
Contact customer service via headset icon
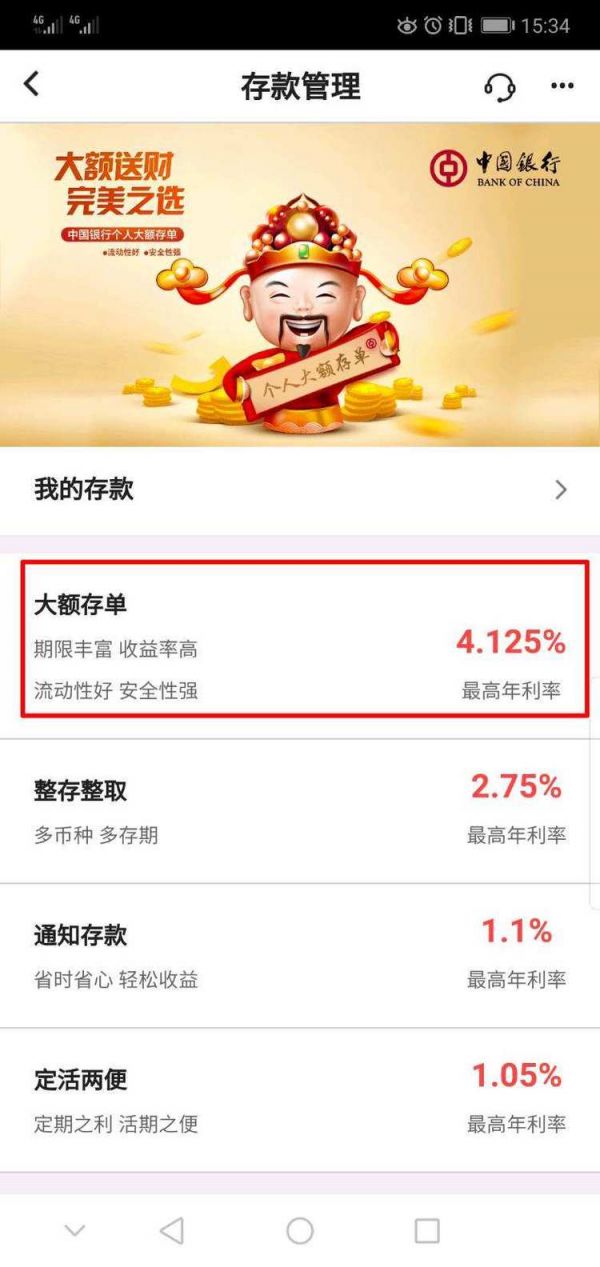[499, 87]
